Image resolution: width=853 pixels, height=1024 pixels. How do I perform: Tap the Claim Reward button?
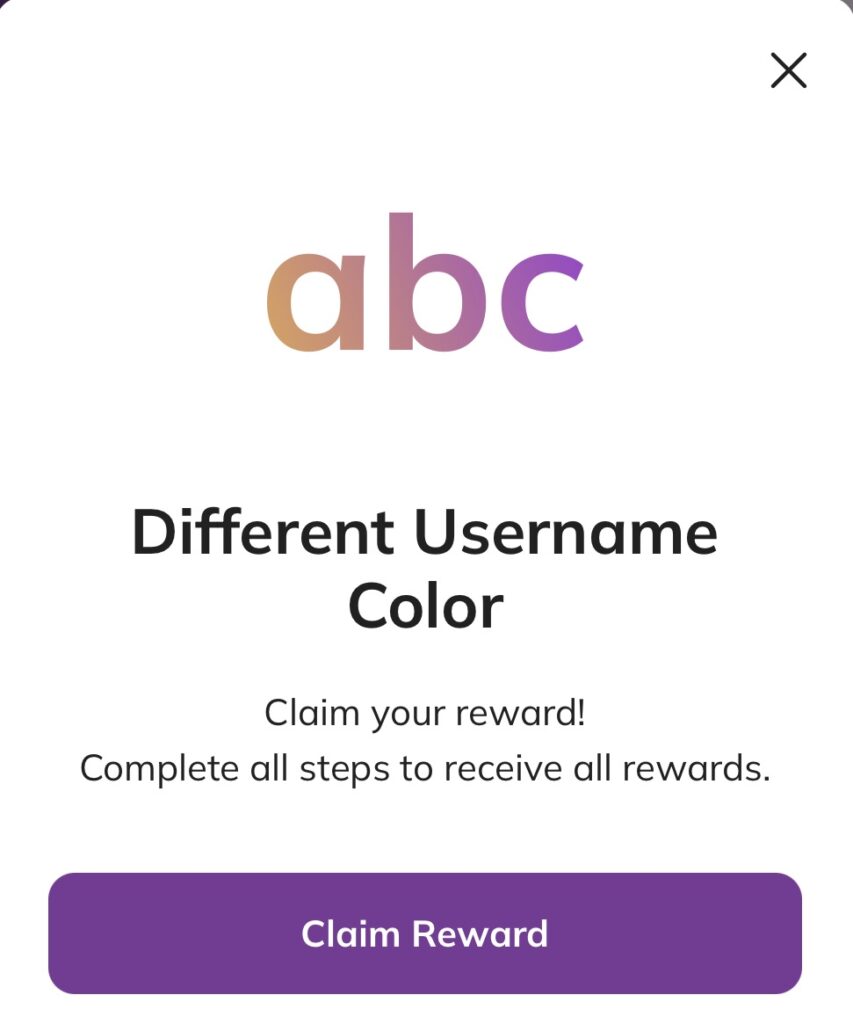point(425,933)
